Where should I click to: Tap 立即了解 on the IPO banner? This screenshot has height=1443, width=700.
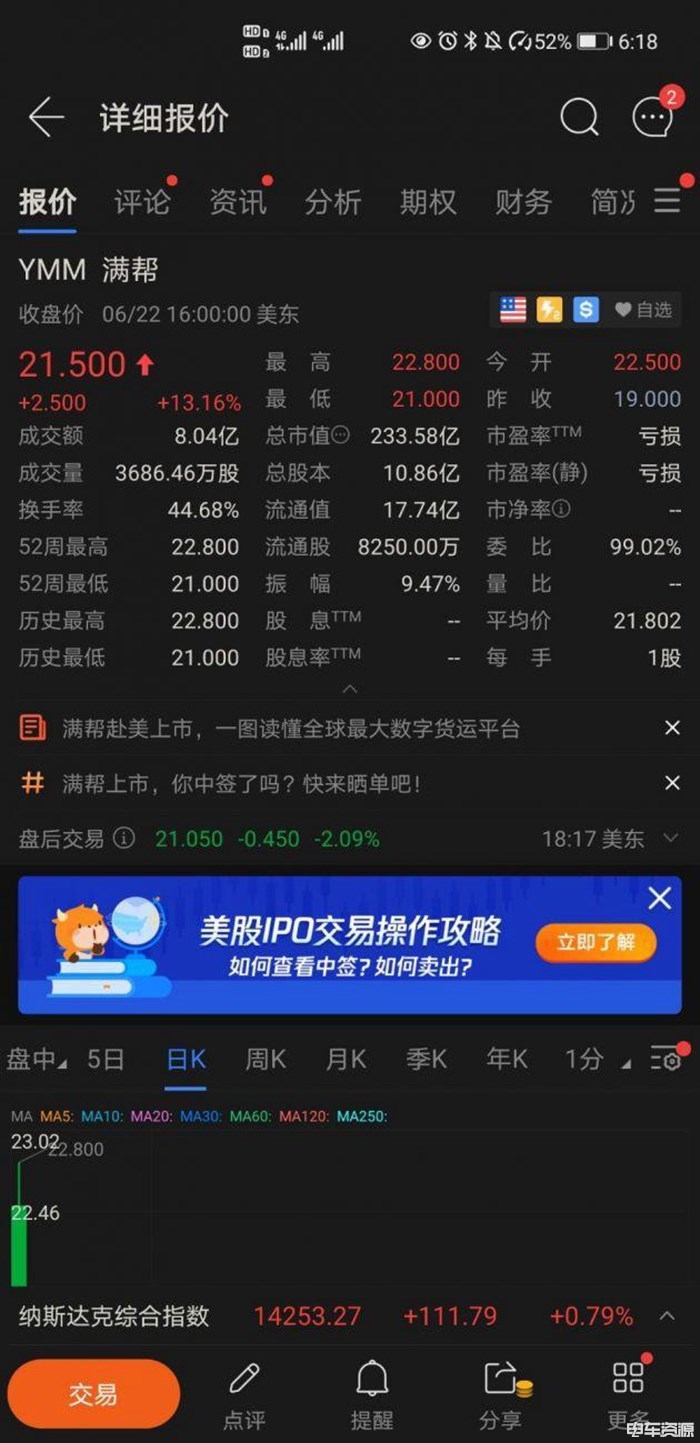(x=596, y=942)
